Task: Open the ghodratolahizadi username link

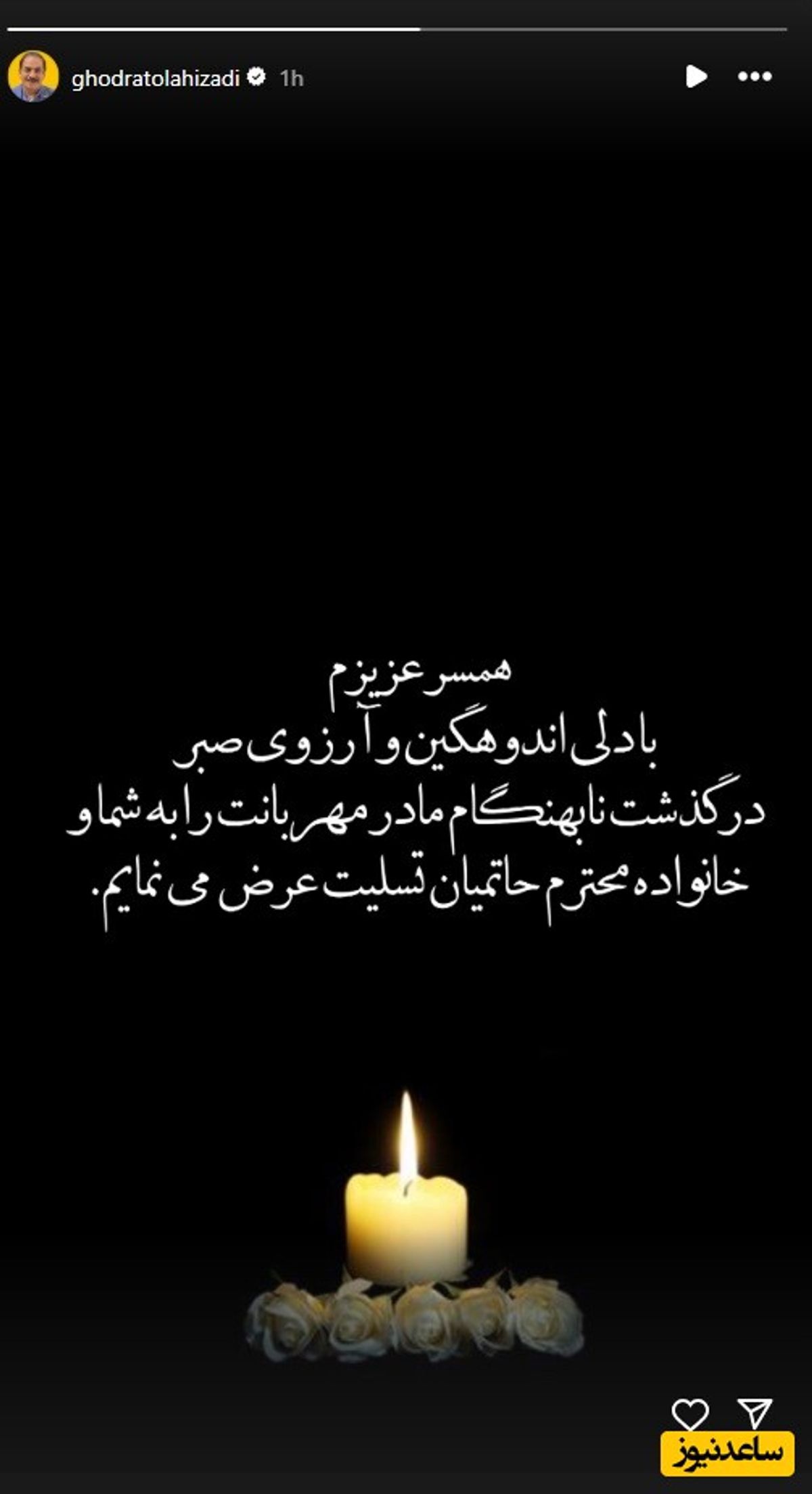Action: (156, 79)
